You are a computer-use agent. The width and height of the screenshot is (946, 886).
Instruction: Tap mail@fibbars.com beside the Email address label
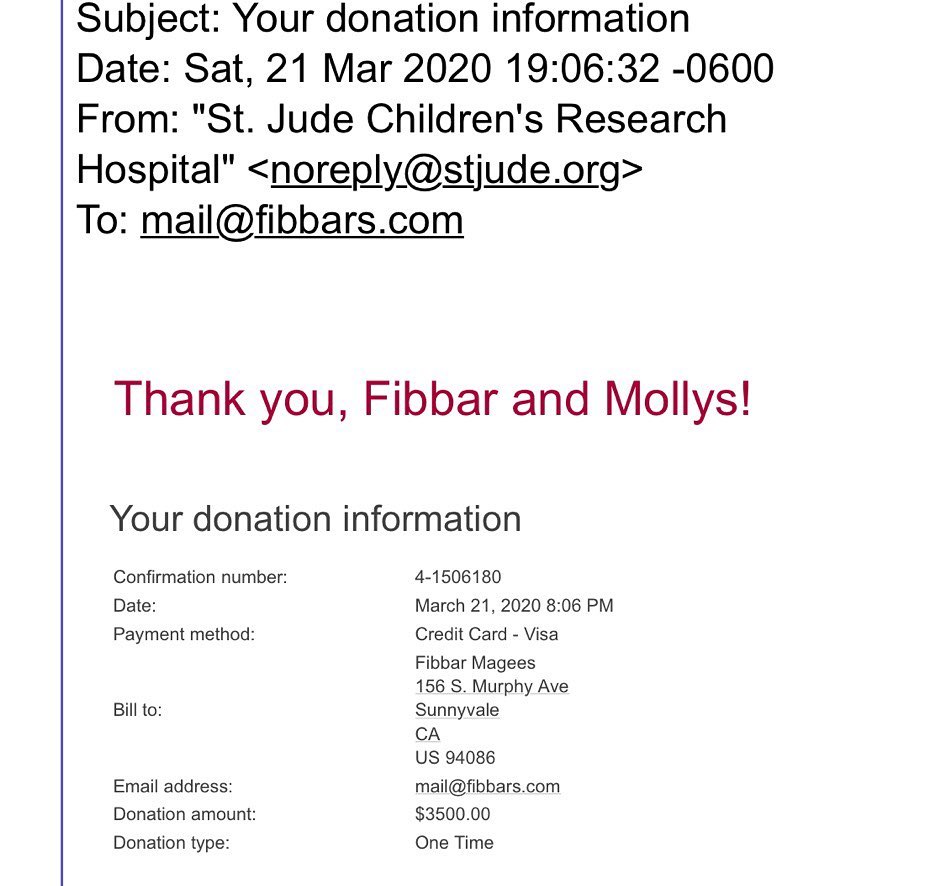pos(487,786)
